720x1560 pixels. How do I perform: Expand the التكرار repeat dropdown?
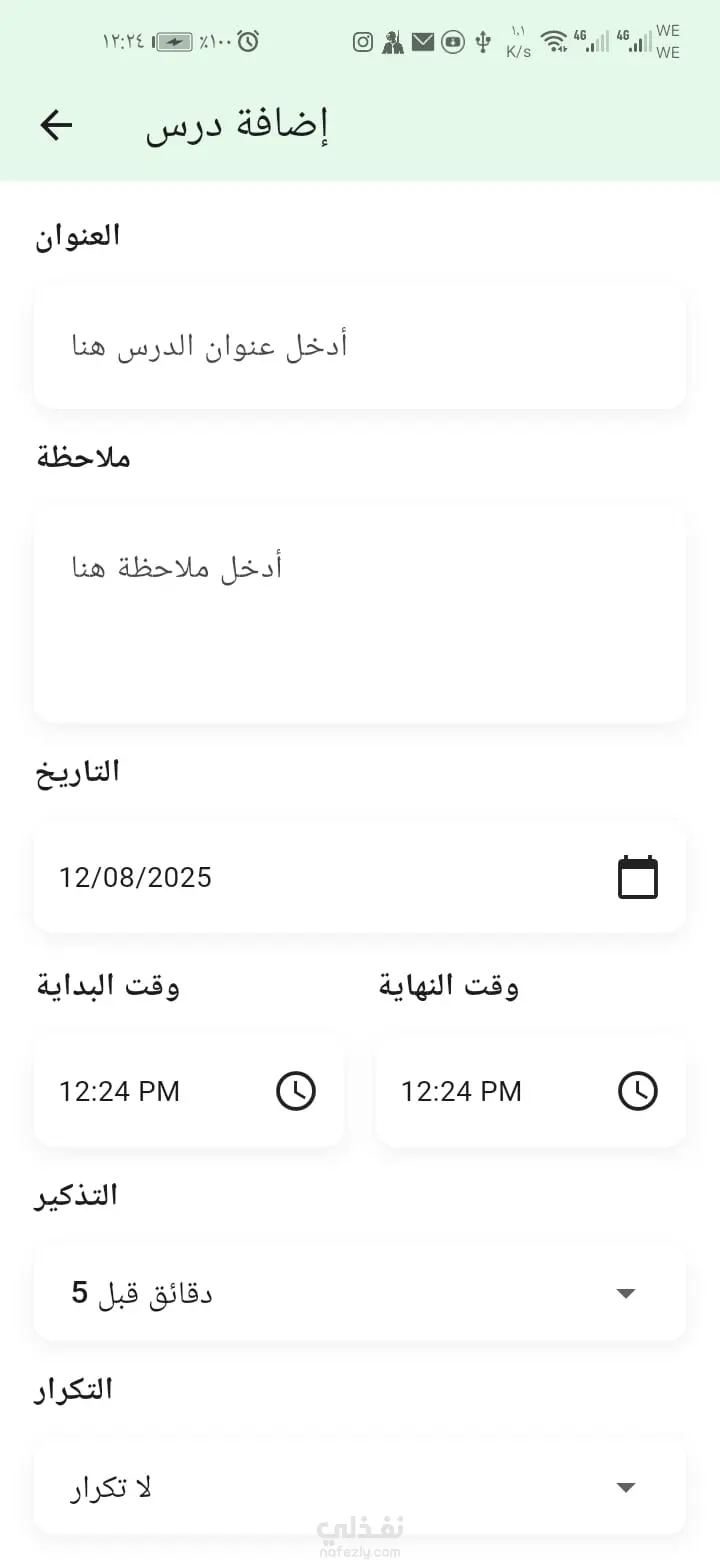point(360,1487)
